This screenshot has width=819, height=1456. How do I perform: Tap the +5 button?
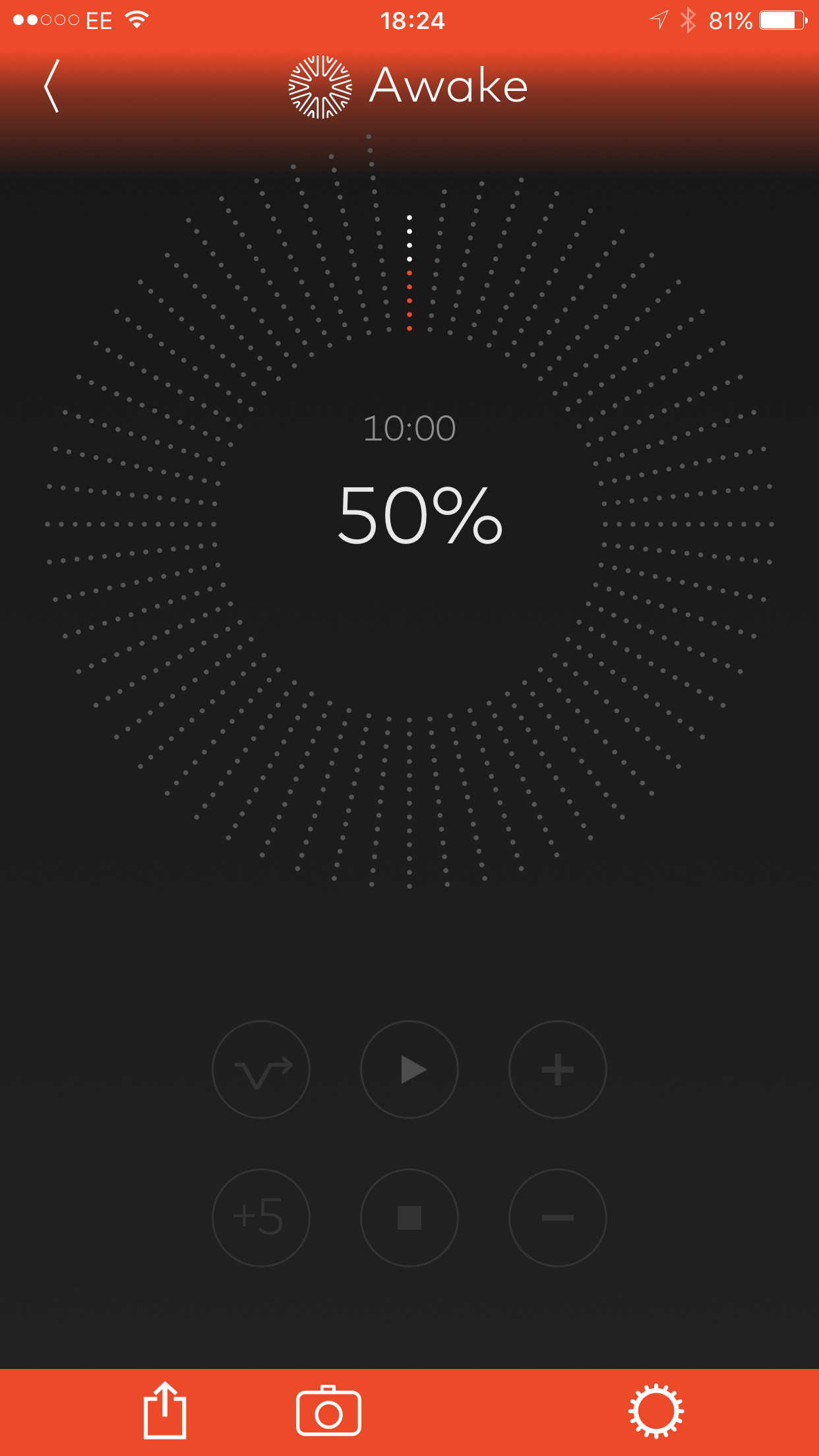(261, 1218)
